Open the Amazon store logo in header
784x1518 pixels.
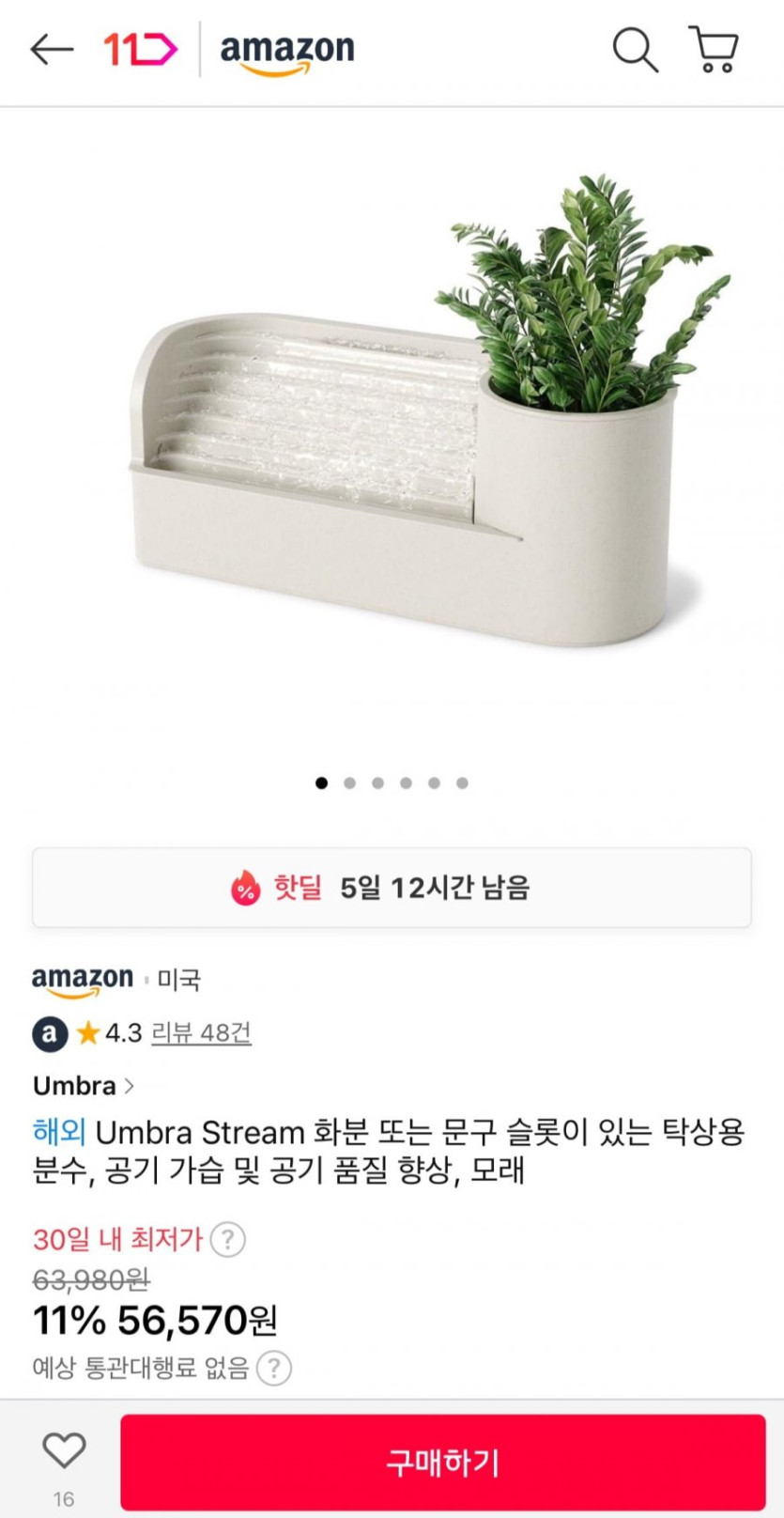(287, 52)
